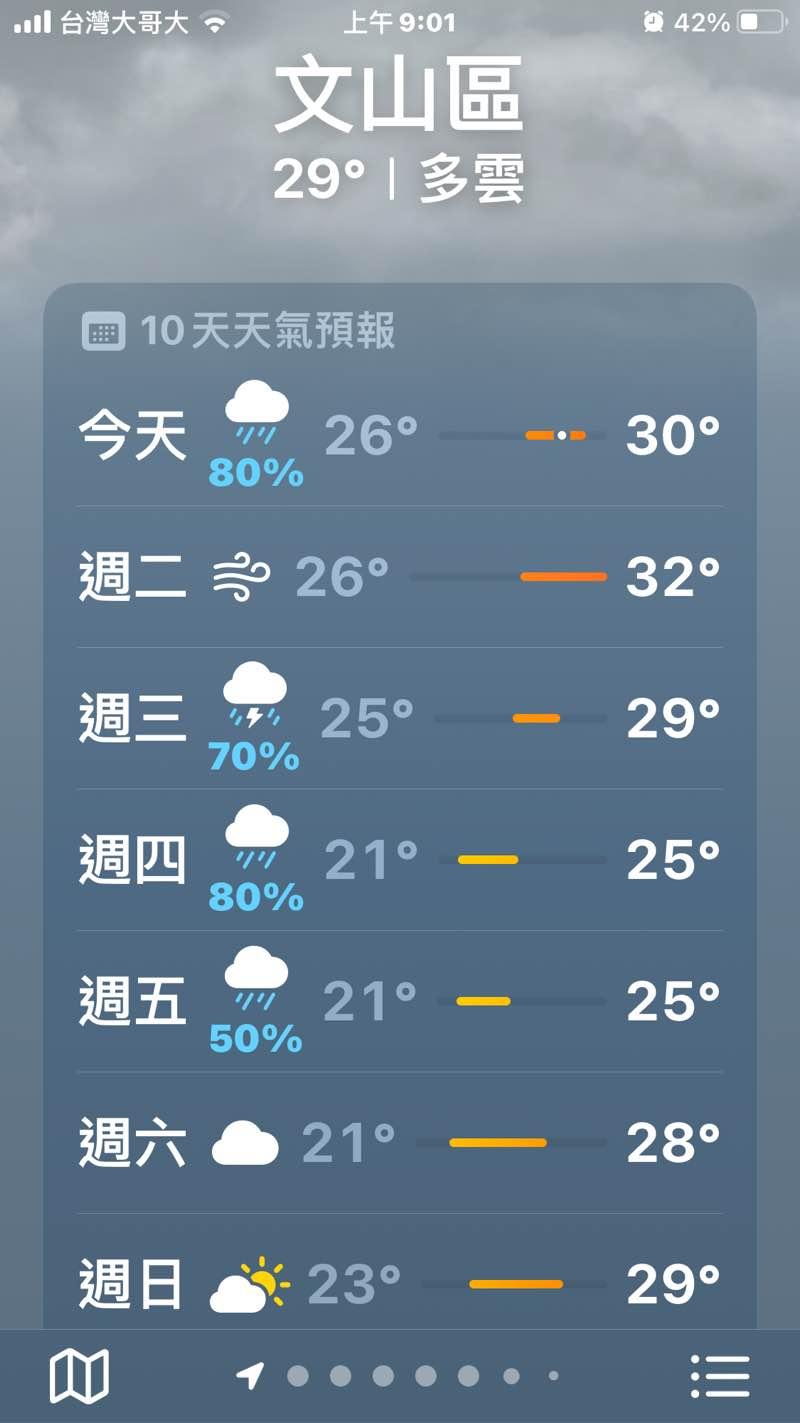
Task: Open the 週六 cloudy forecast
Action: pos(400,1142)
